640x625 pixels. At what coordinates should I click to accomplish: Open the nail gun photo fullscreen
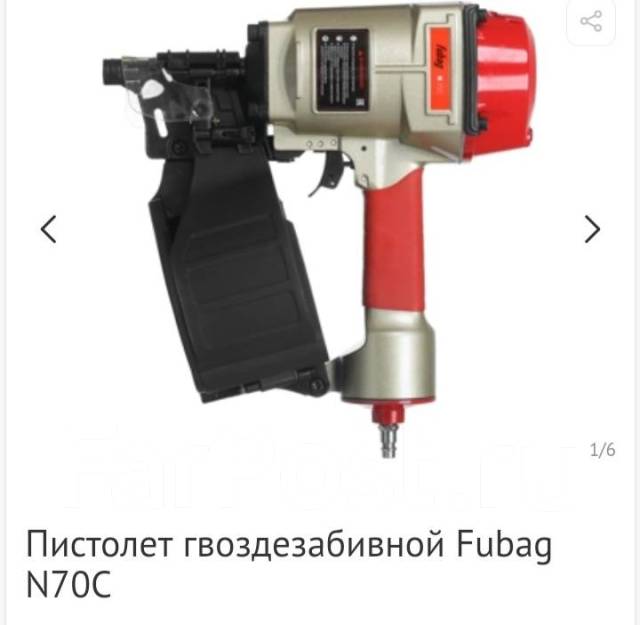pyautogui.click(x=320, y=230)
